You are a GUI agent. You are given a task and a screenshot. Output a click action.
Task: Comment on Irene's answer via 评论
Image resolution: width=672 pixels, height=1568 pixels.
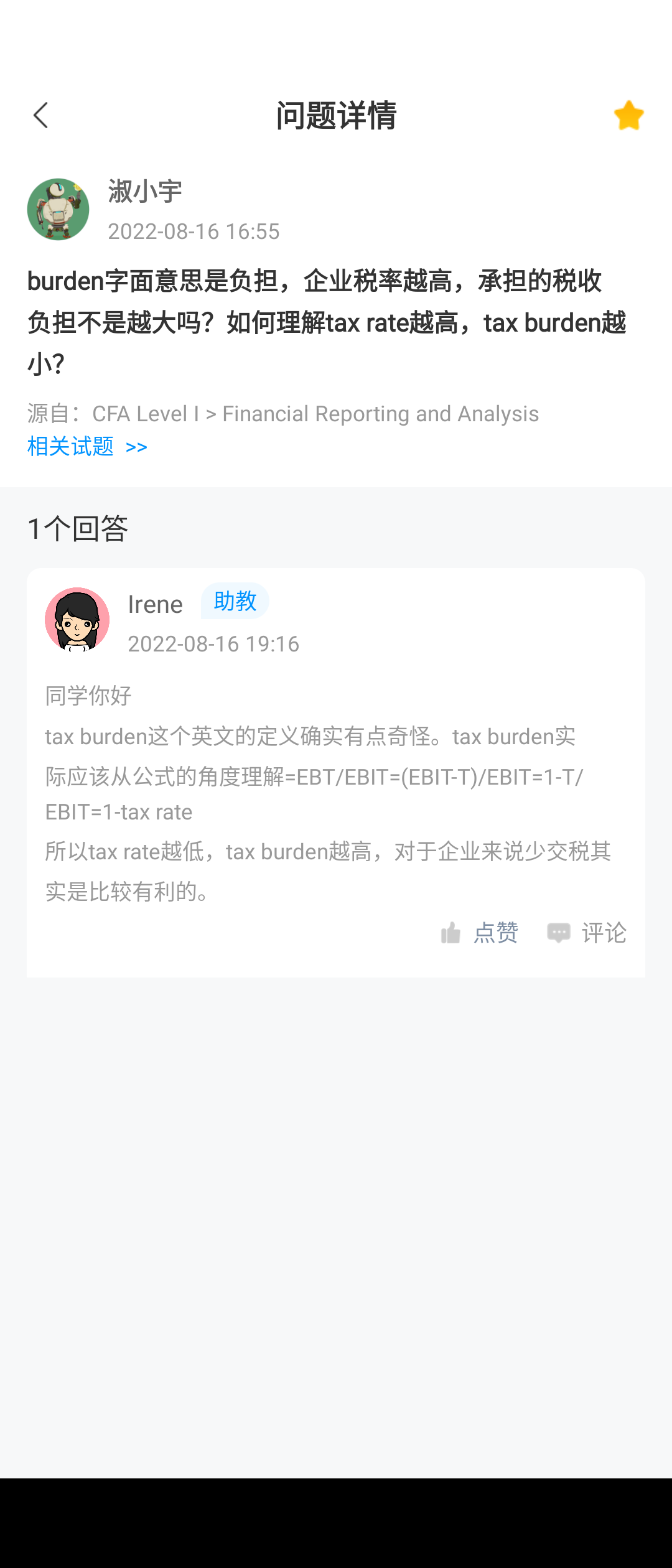(x=587, y=933)
